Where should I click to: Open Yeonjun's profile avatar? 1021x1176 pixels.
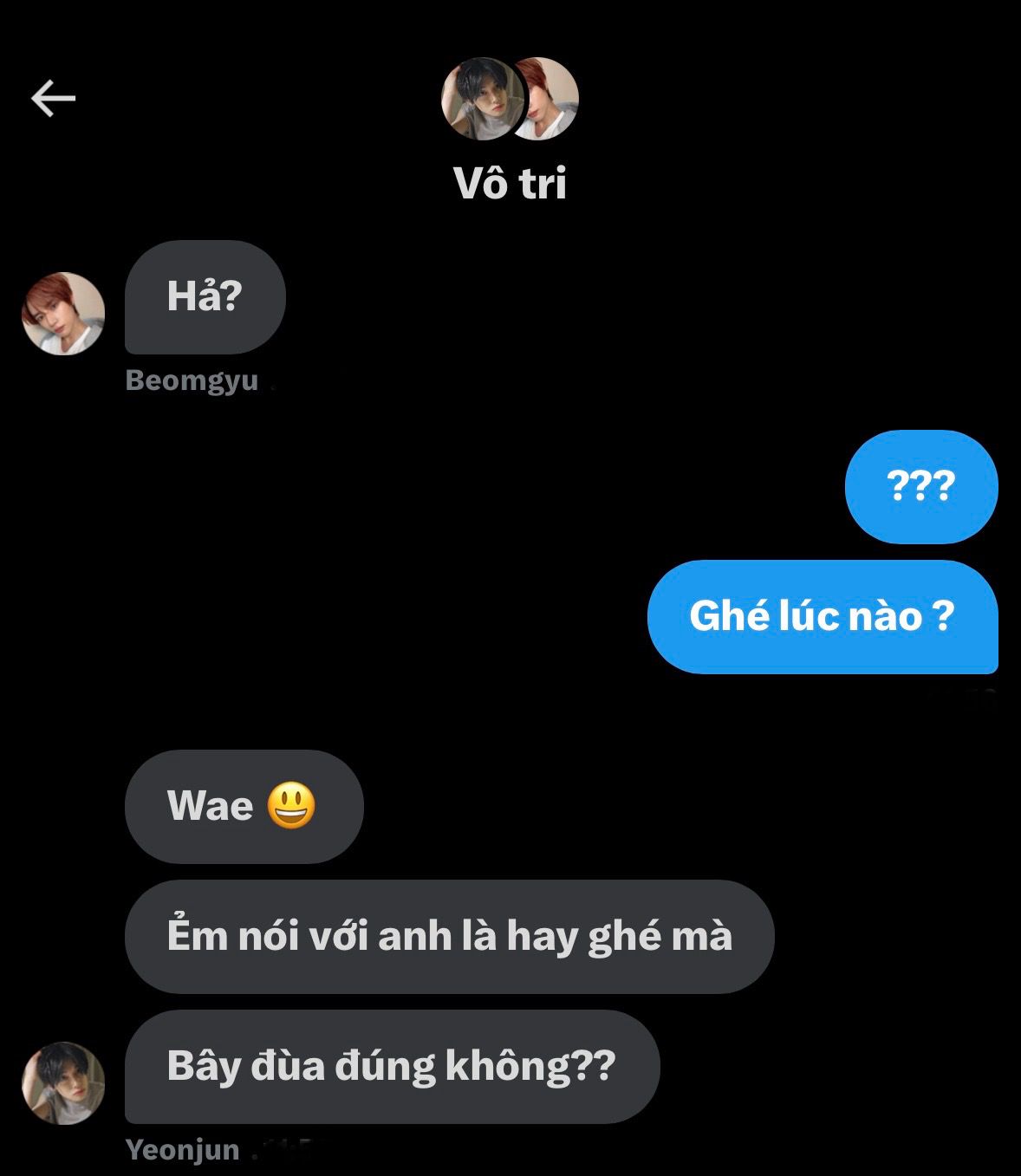tap(63, 1083)
